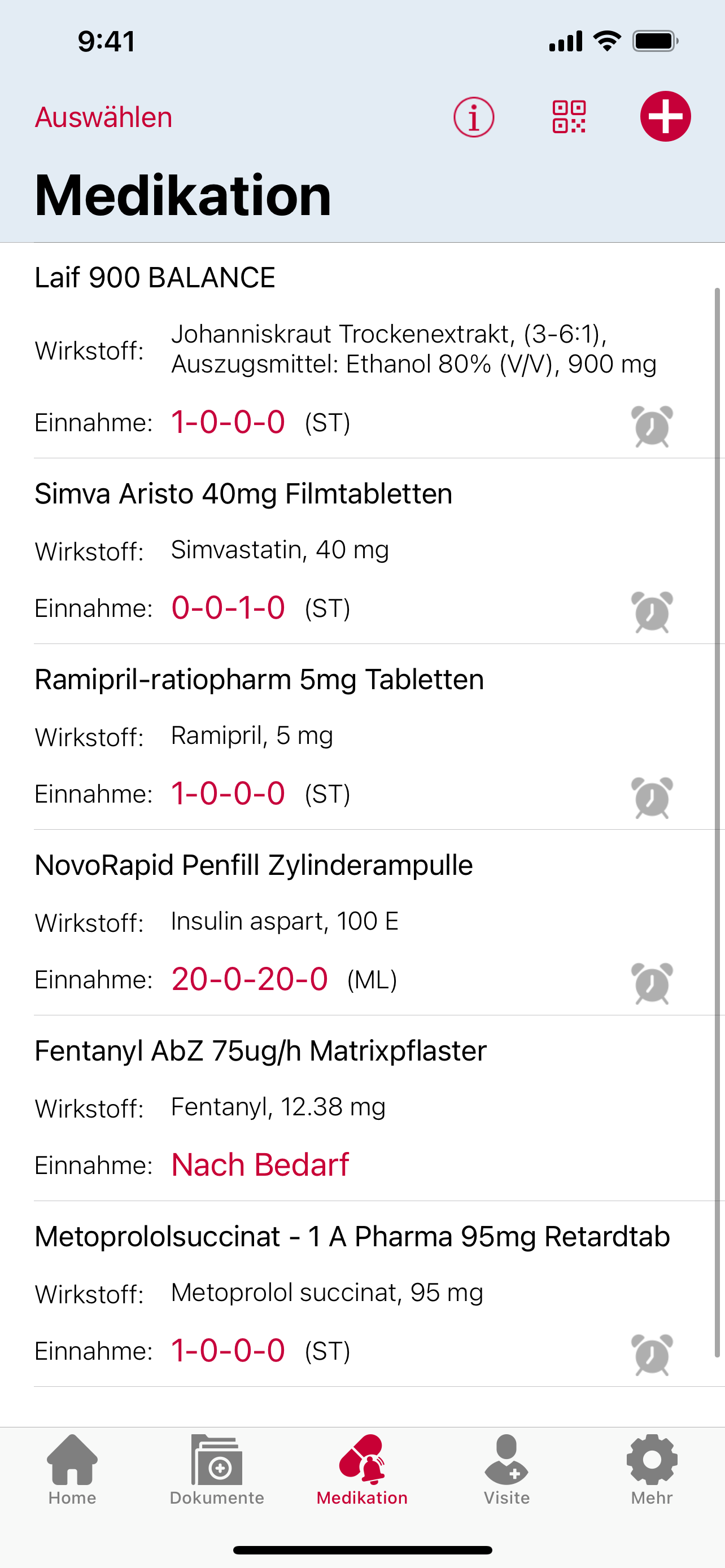Open the QR code scanner

pyautogui.click(x=569, y=117)
